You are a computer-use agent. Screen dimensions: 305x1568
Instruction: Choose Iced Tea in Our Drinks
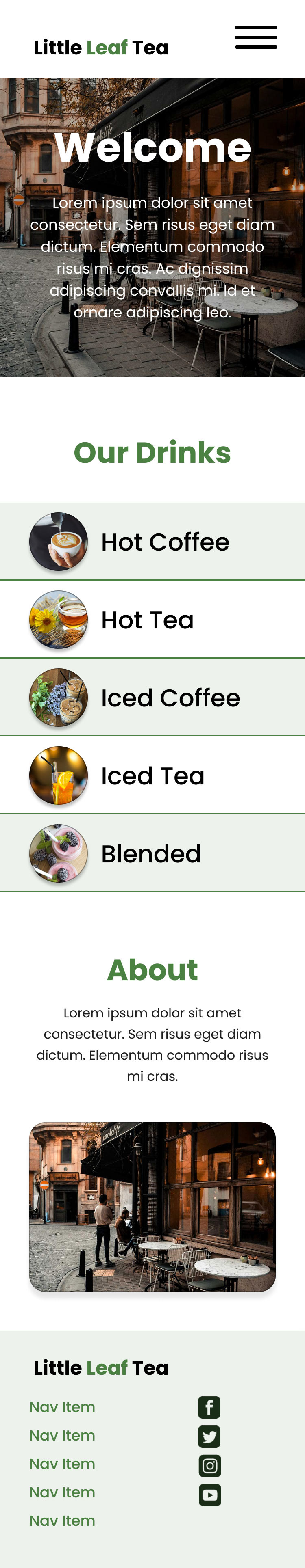(152, 775)
